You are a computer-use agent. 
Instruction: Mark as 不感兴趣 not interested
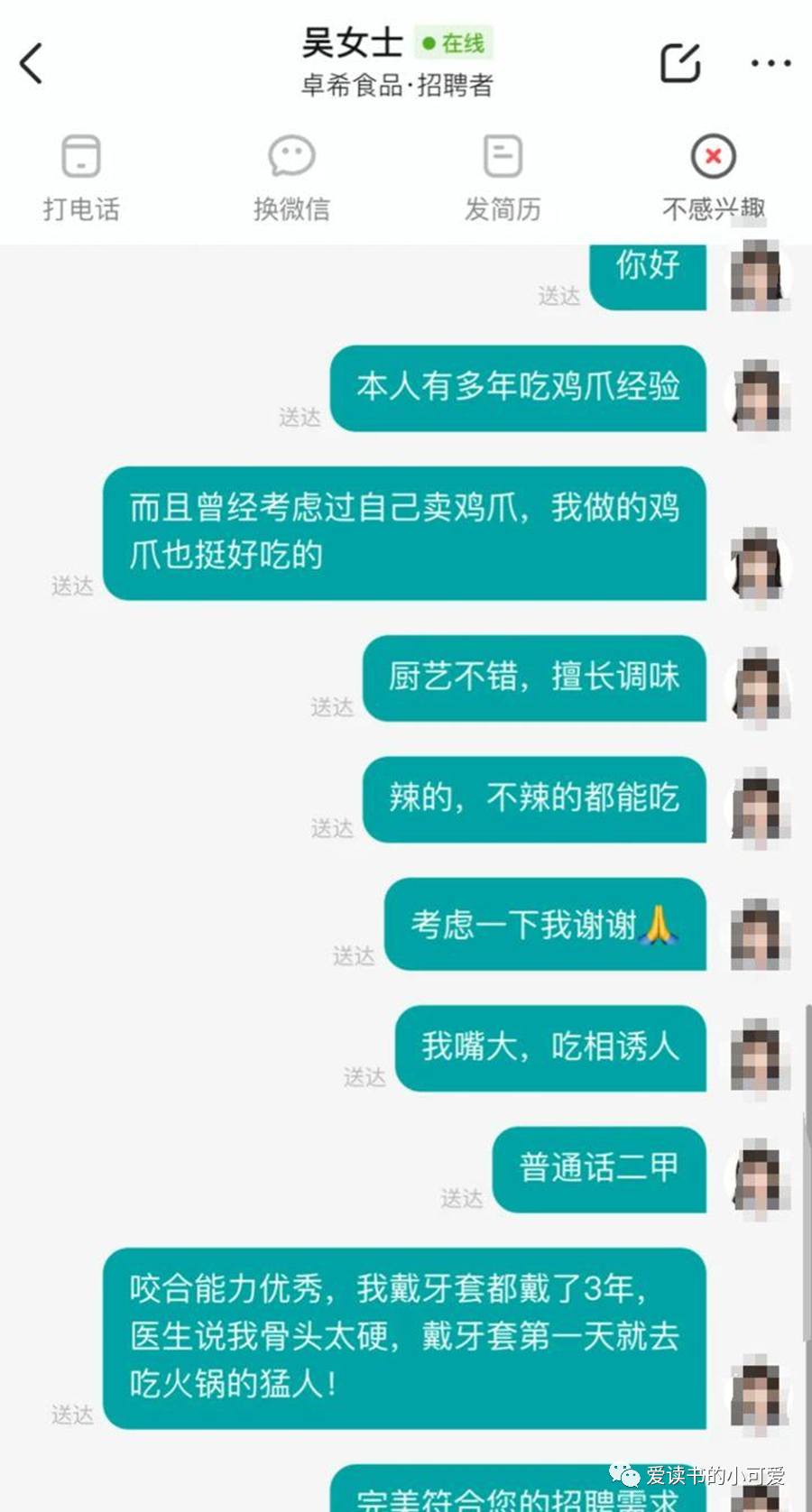tap(714, 179)
